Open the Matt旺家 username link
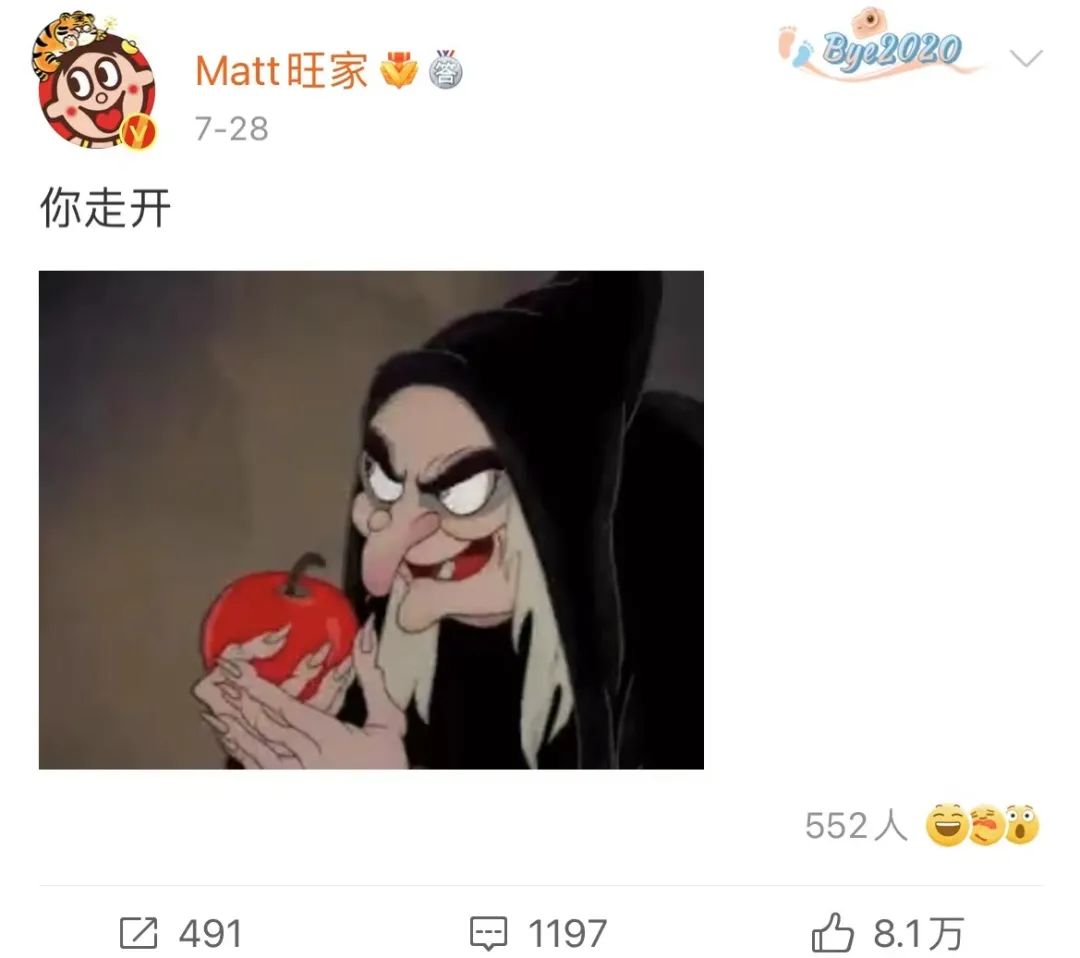Screen dimensions: 1080x958 [281, 72]
